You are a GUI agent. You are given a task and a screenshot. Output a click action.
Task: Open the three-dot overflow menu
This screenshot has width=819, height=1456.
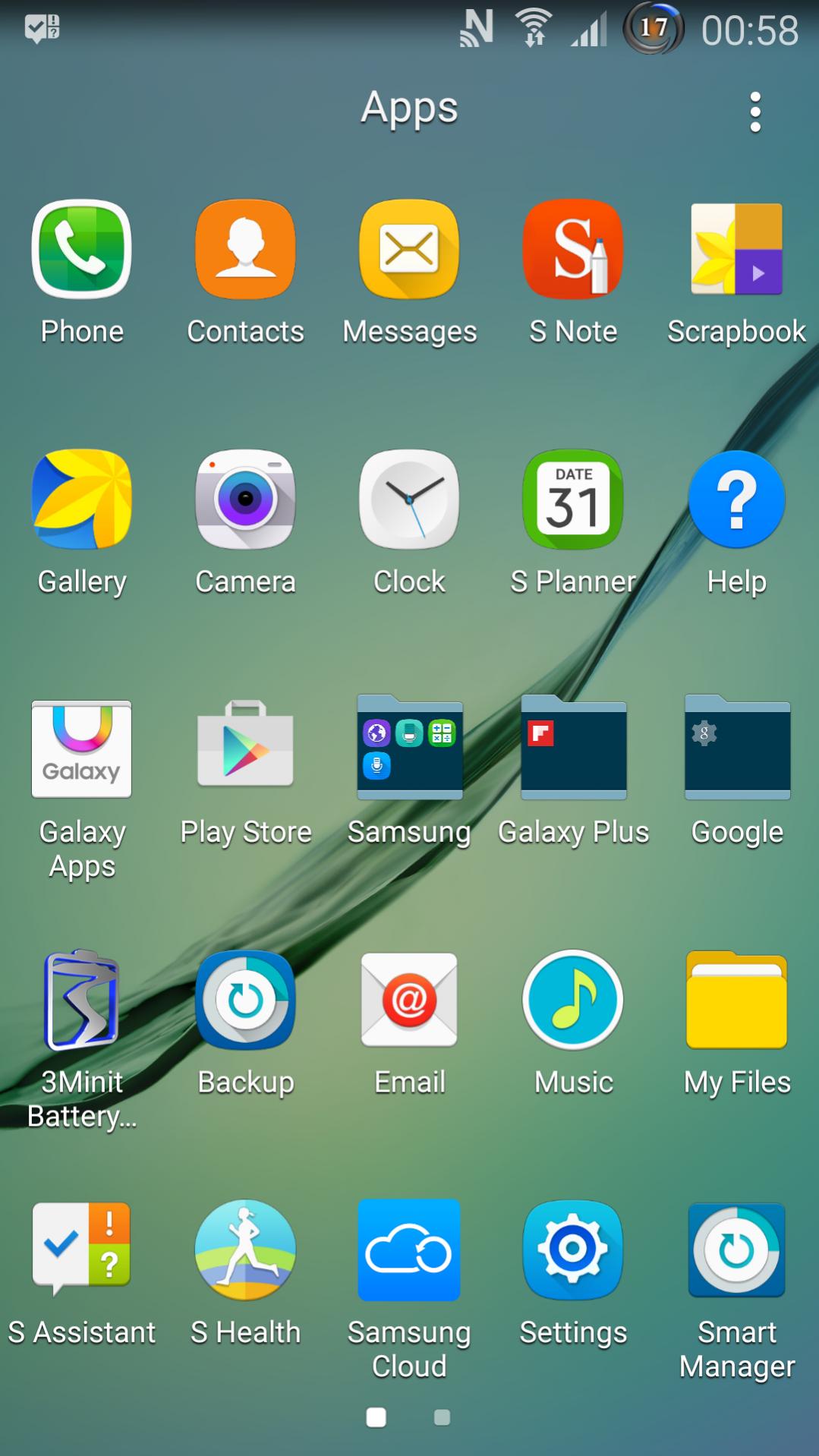point(754,112)
